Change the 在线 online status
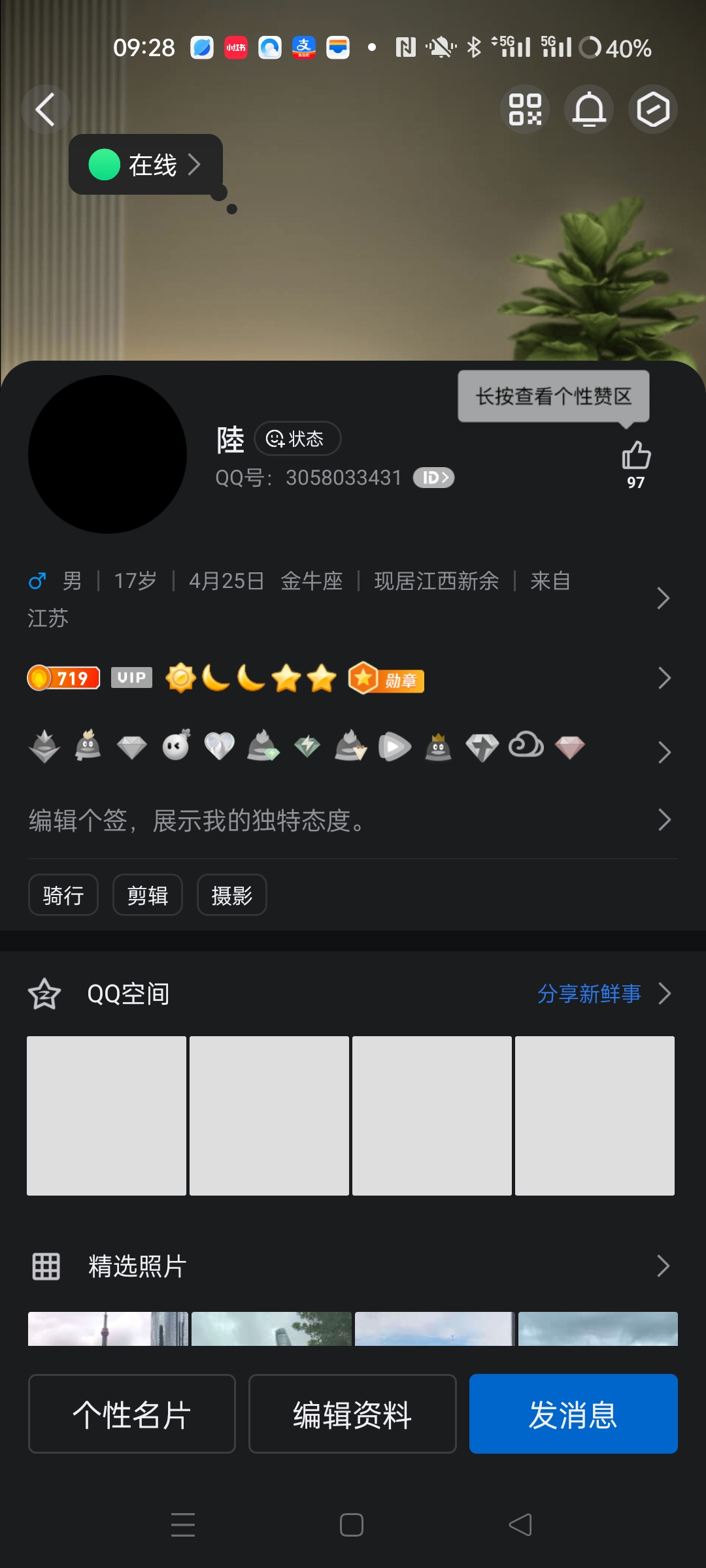The width and height of the screenshot is (706, 1568). 146,165
